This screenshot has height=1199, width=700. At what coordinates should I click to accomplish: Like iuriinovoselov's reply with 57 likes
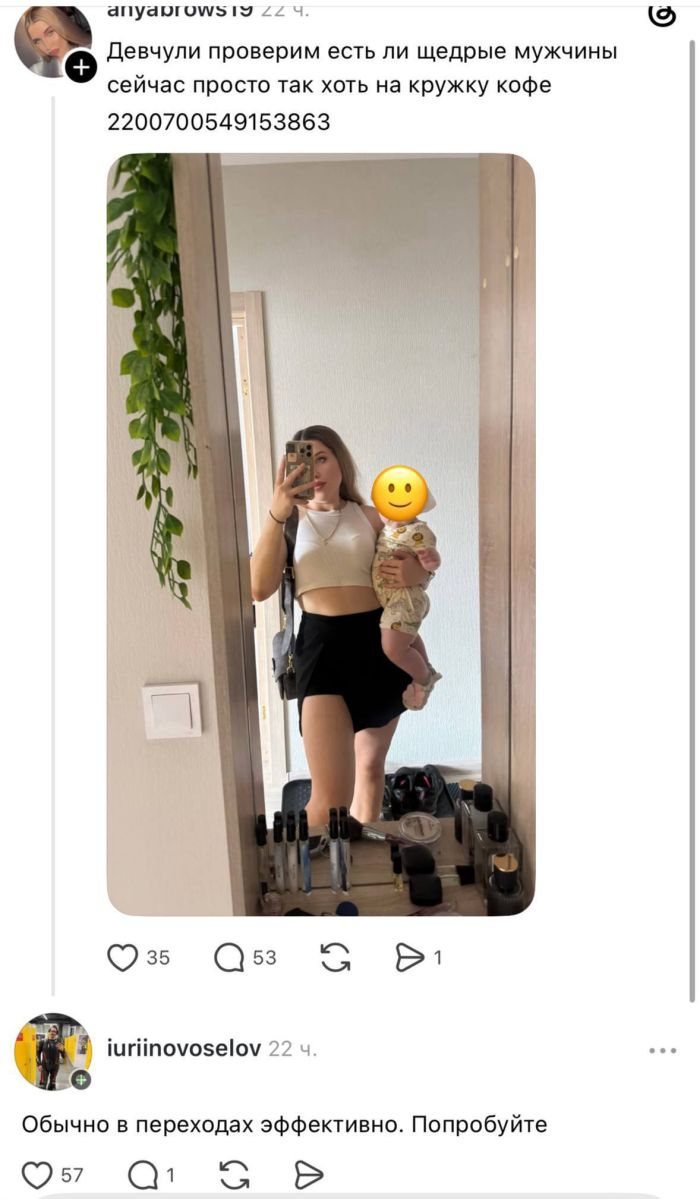36,1175
